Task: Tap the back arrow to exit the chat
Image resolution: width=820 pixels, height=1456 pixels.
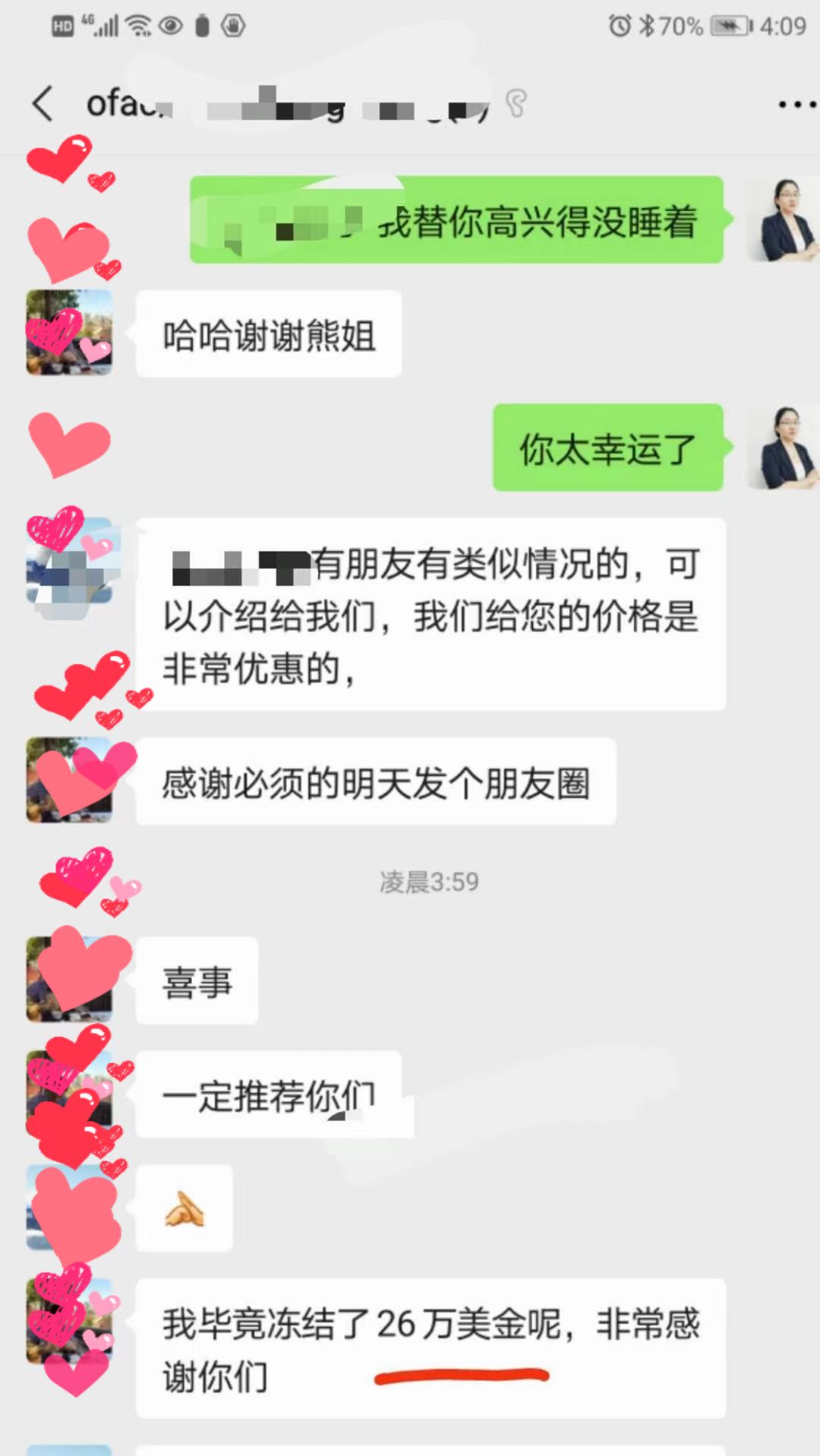Action: [43, 105]
